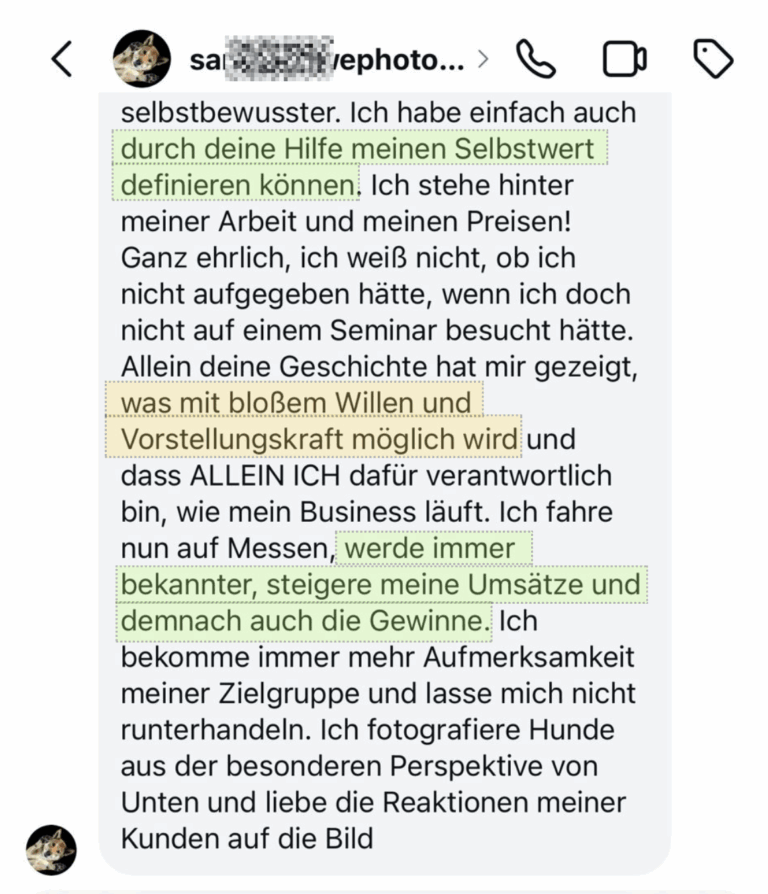Start a voice call with this contact
The image size is (768, 894).
(536, 60)
